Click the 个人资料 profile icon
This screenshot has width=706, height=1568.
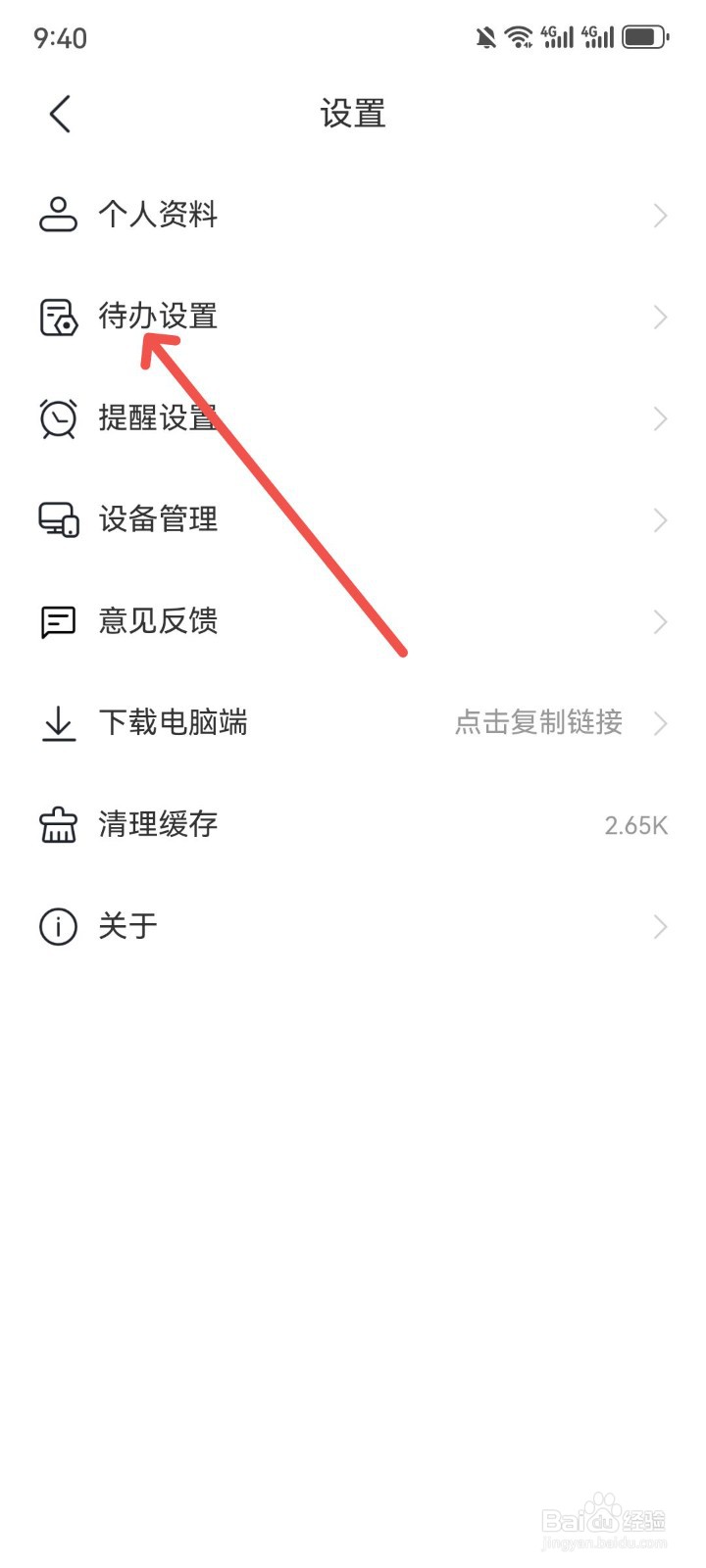pos(58,215)
